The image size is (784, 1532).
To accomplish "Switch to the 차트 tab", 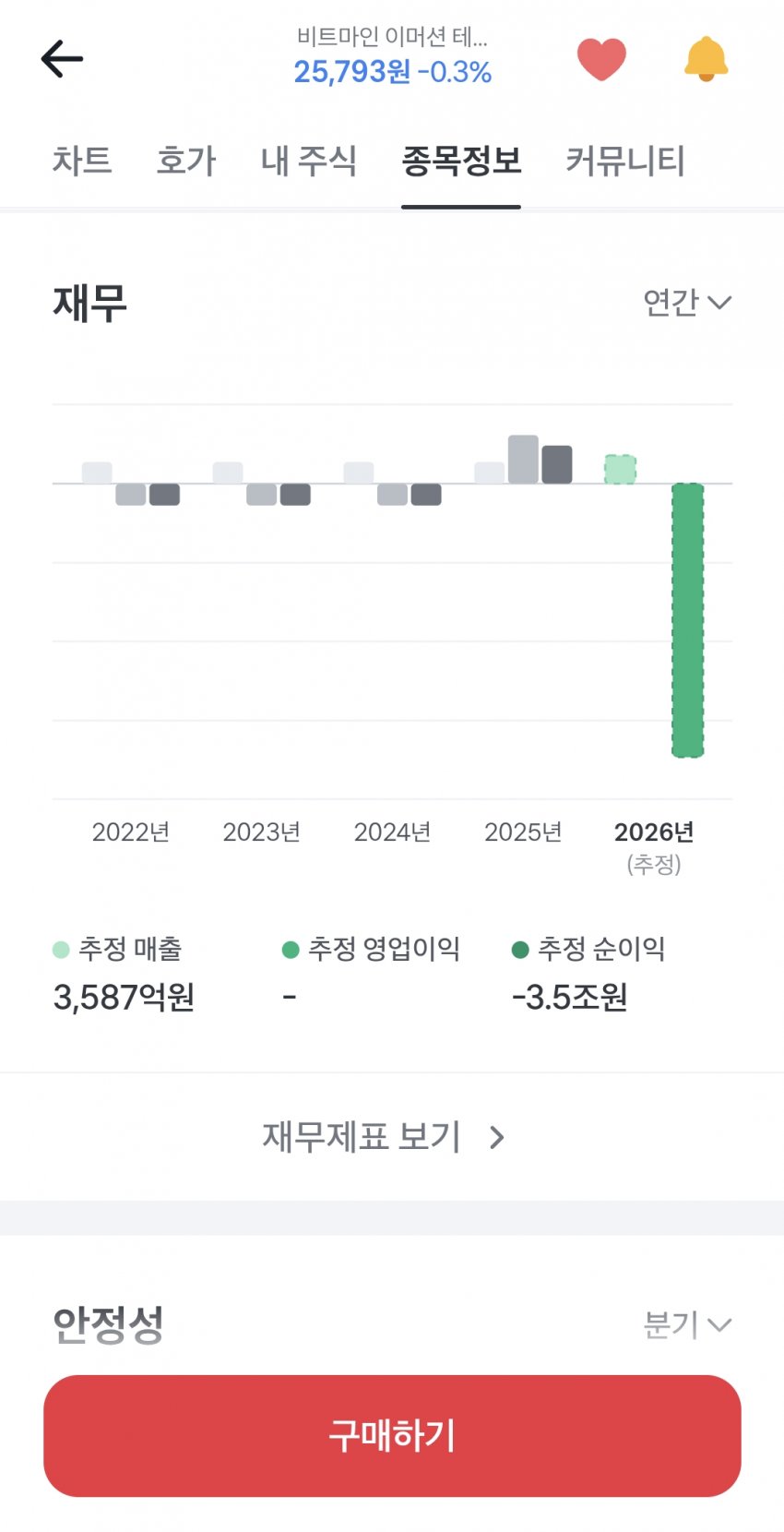I will coord(82,161).
